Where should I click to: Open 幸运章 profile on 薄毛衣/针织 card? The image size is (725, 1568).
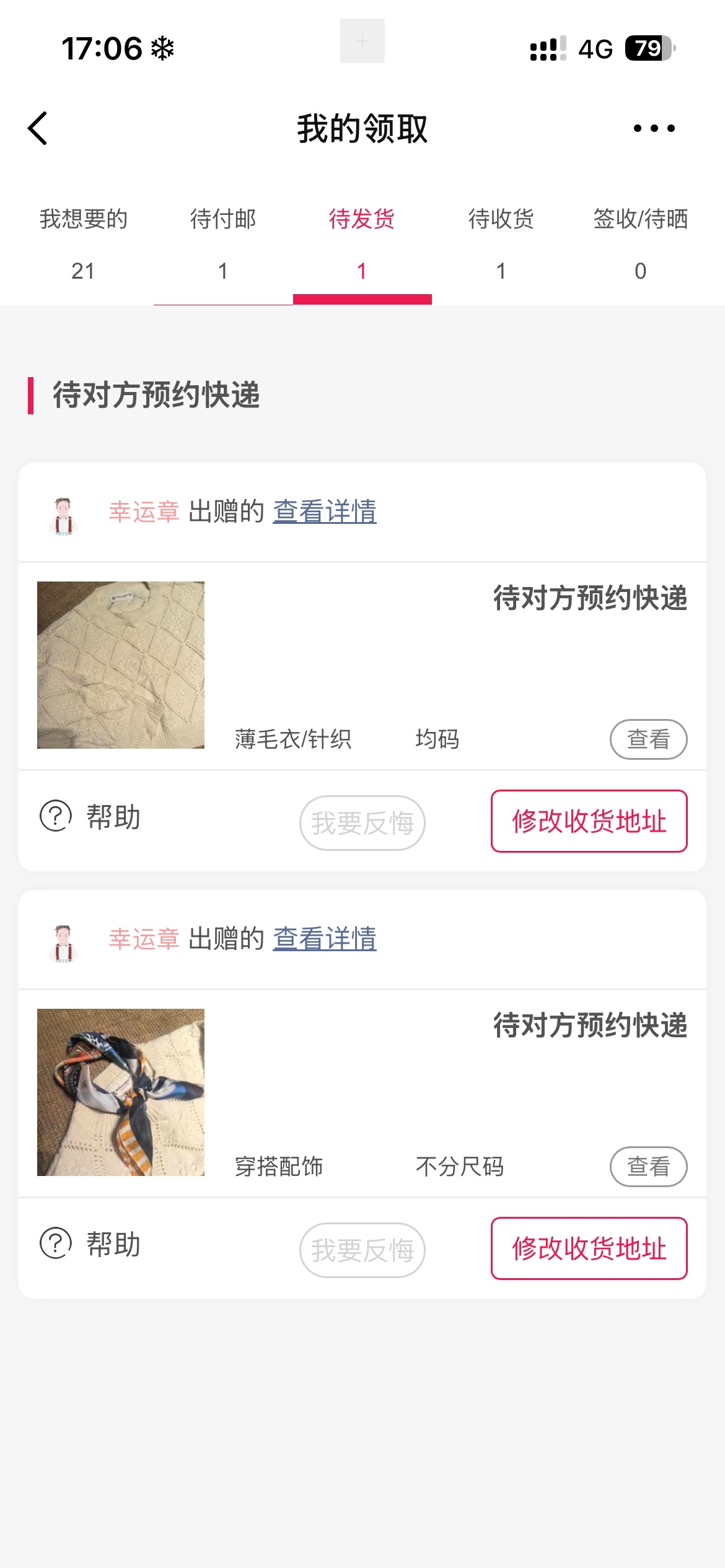click(144, 512)
